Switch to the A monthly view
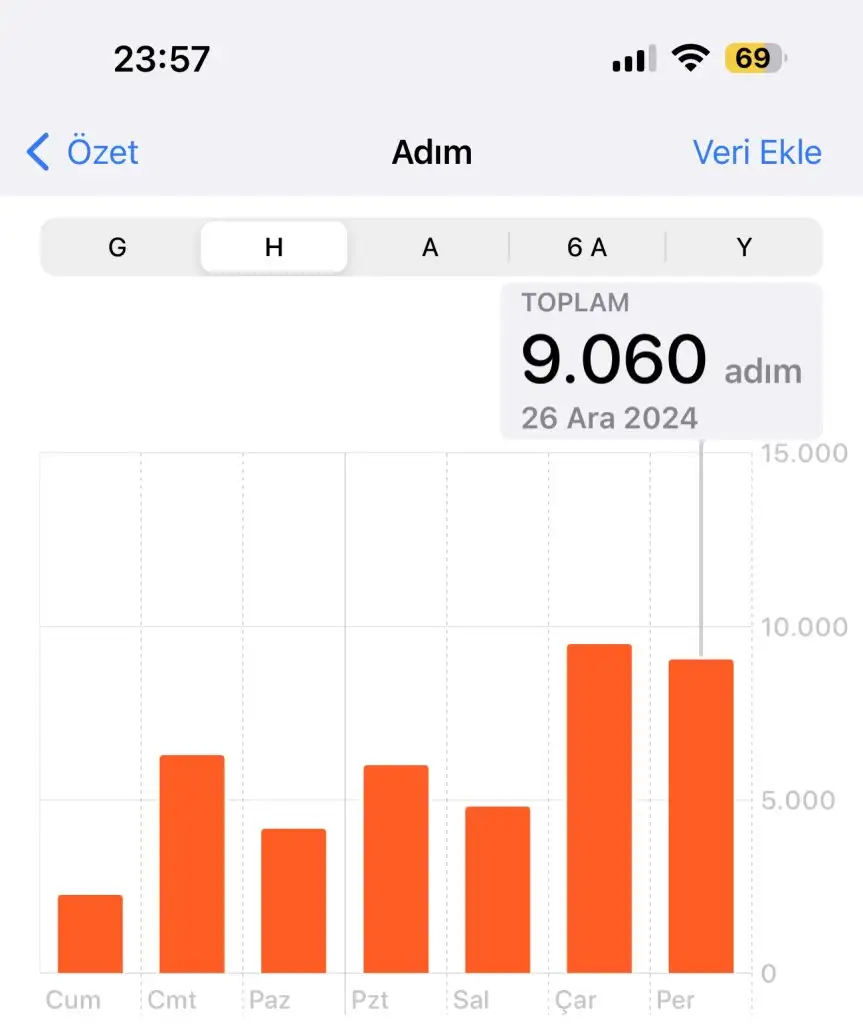 pyautogui.click(x=430, y=247)
